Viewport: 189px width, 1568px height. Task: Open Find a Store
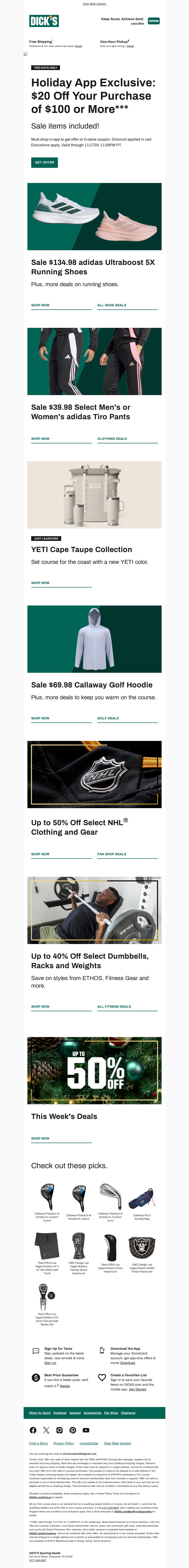click(38, 1443)
